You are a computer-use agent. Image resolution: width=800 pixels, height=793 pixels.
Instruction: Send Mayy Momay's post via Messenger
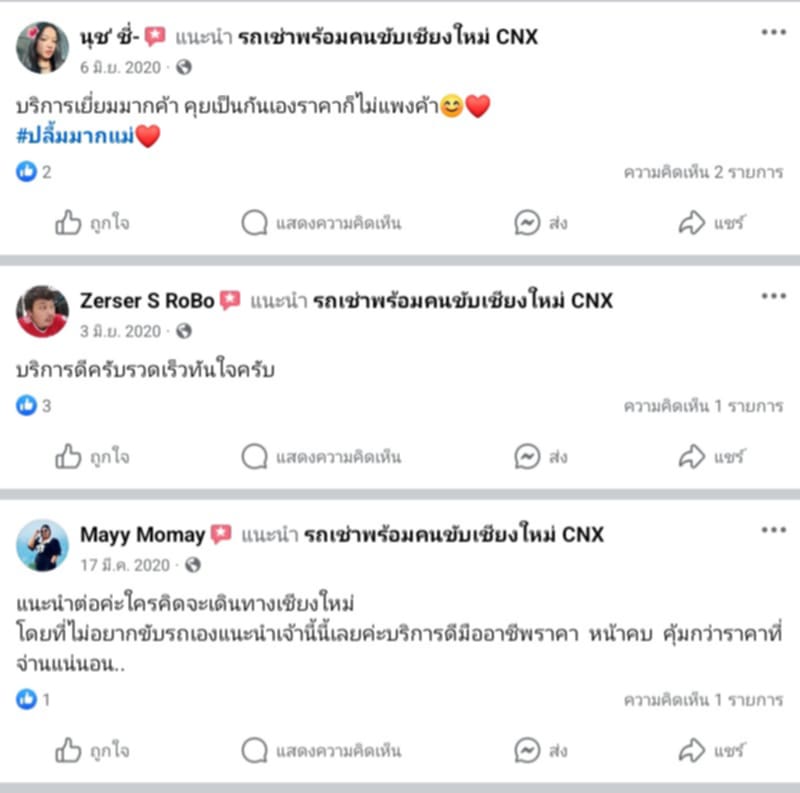[541, 750]
